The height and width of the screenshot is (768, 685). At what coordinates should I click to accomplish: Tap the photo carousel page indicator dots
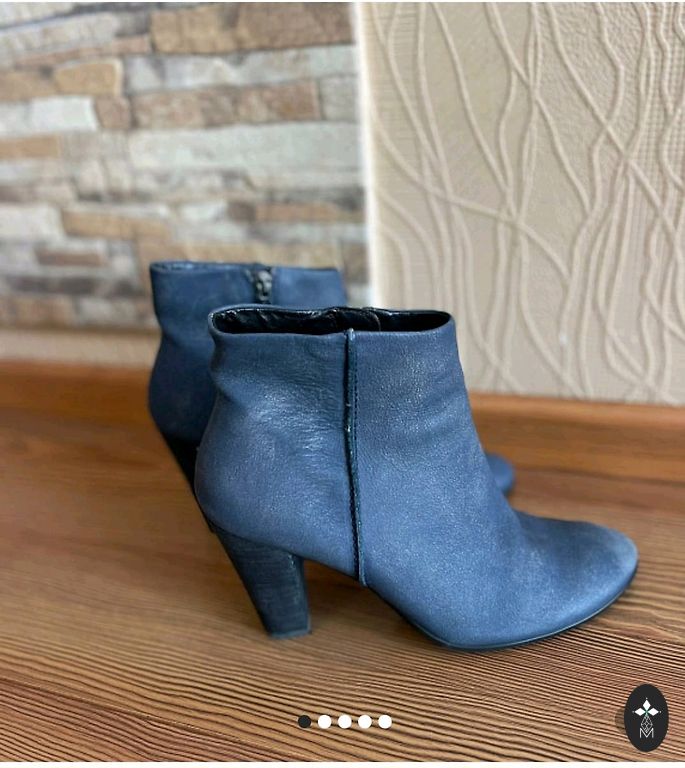(x=344, y=721)
